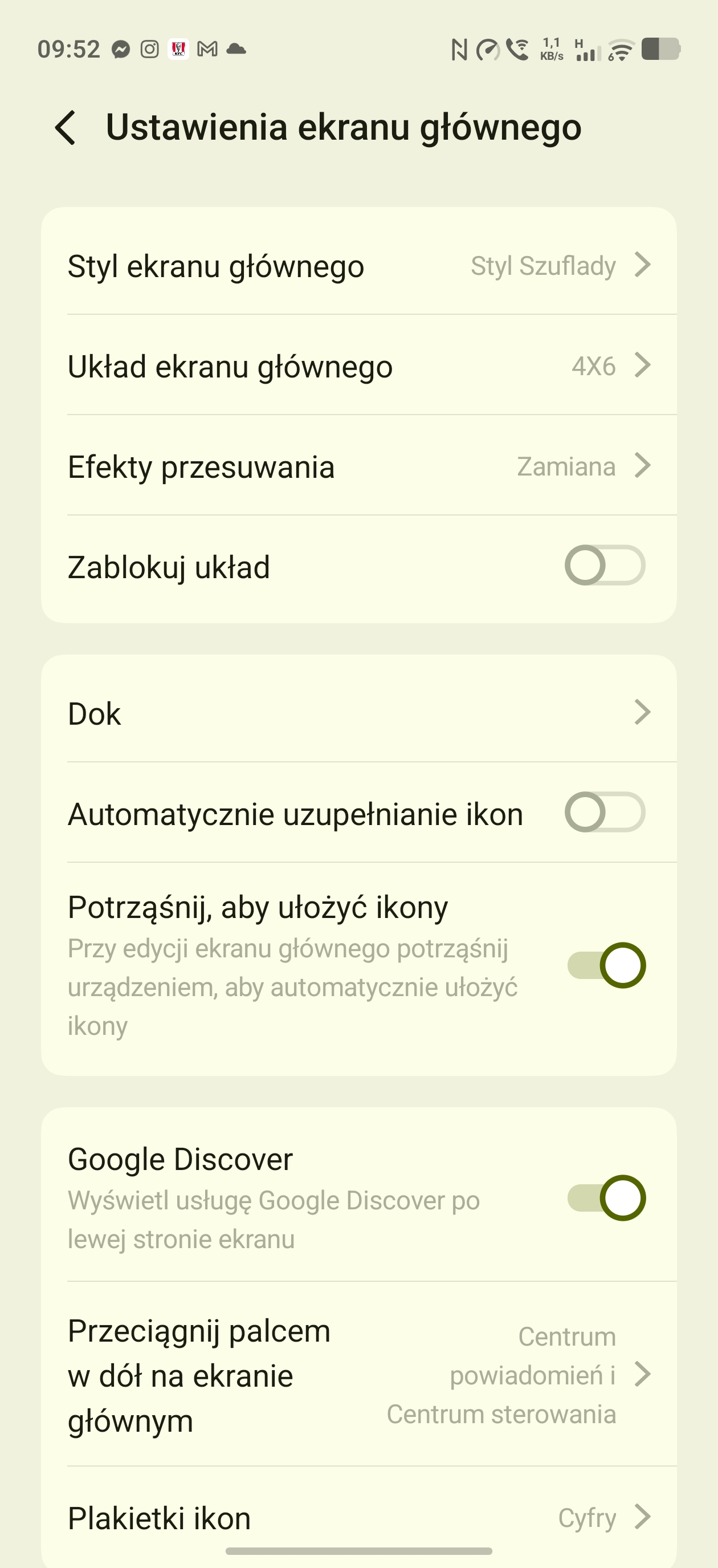
Task: Open Plakietki ikon options
Action: point(359,1517)
